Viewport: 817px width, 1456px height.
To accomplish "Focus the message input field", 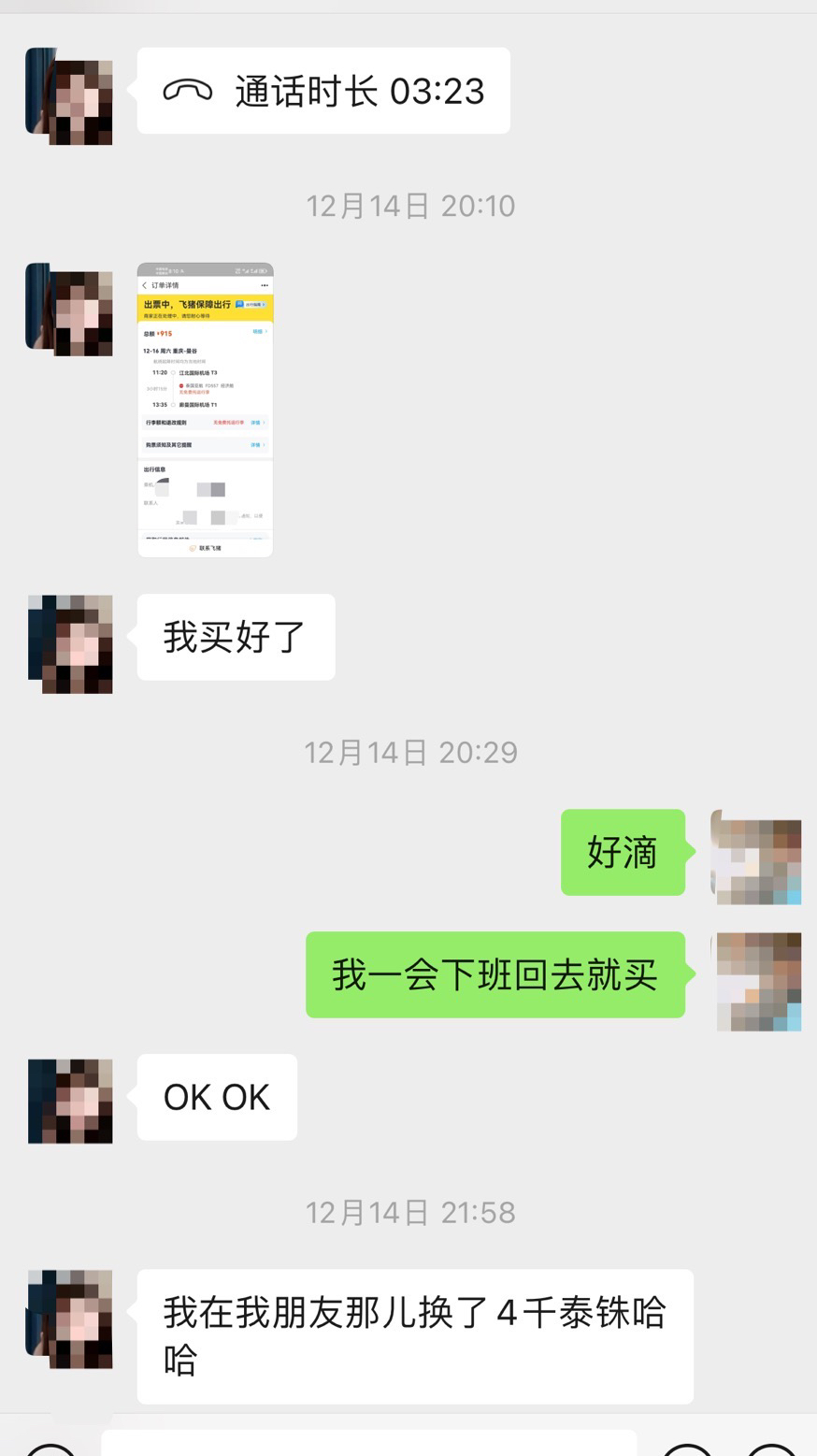I will 369,1443.
